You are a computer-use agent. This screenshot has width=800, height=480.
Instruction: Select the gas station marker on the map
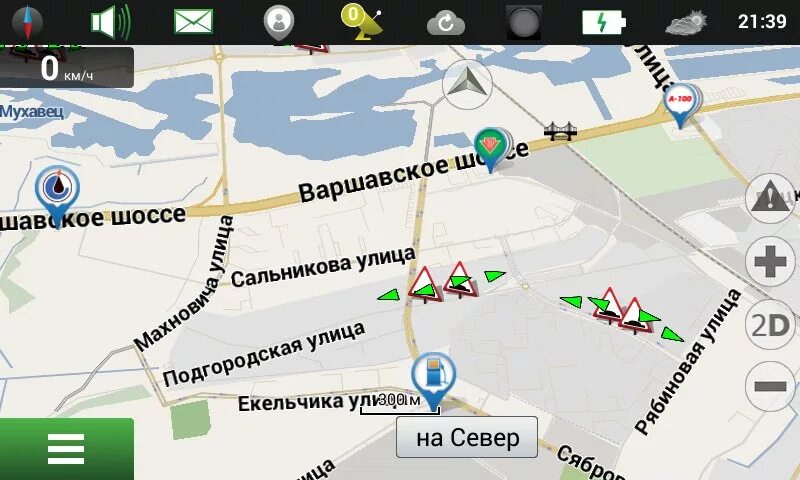pos(433,376)
